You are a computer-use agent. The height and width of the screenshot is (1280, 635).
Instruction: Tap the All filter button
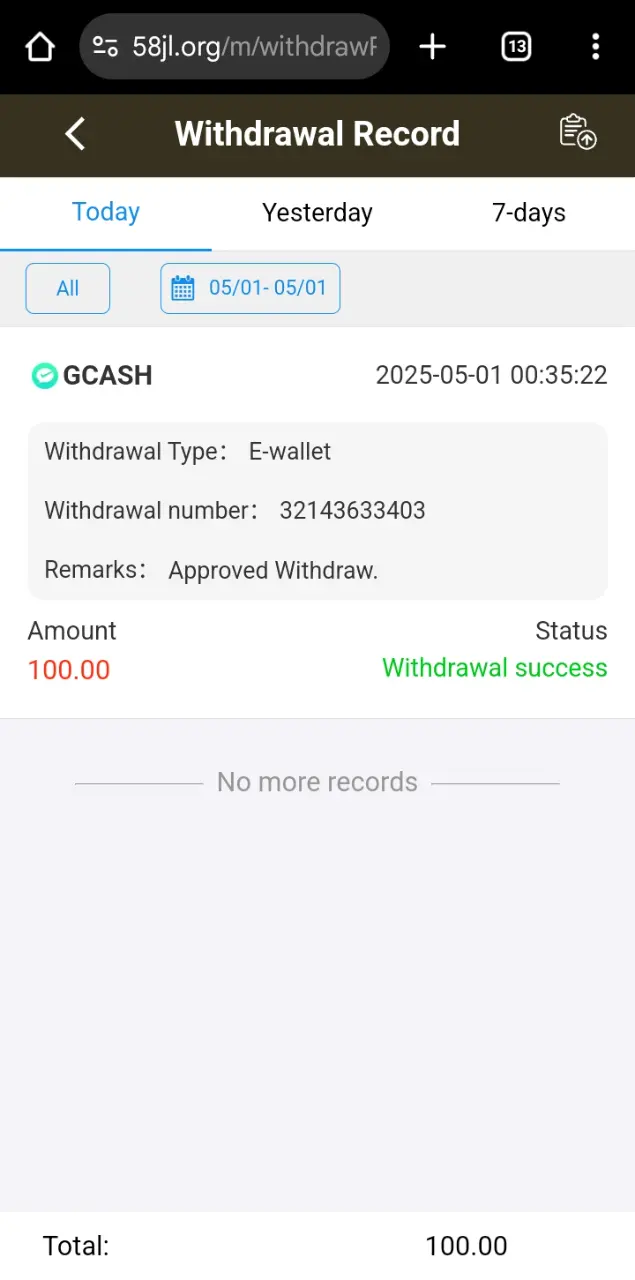pos(68,288)
